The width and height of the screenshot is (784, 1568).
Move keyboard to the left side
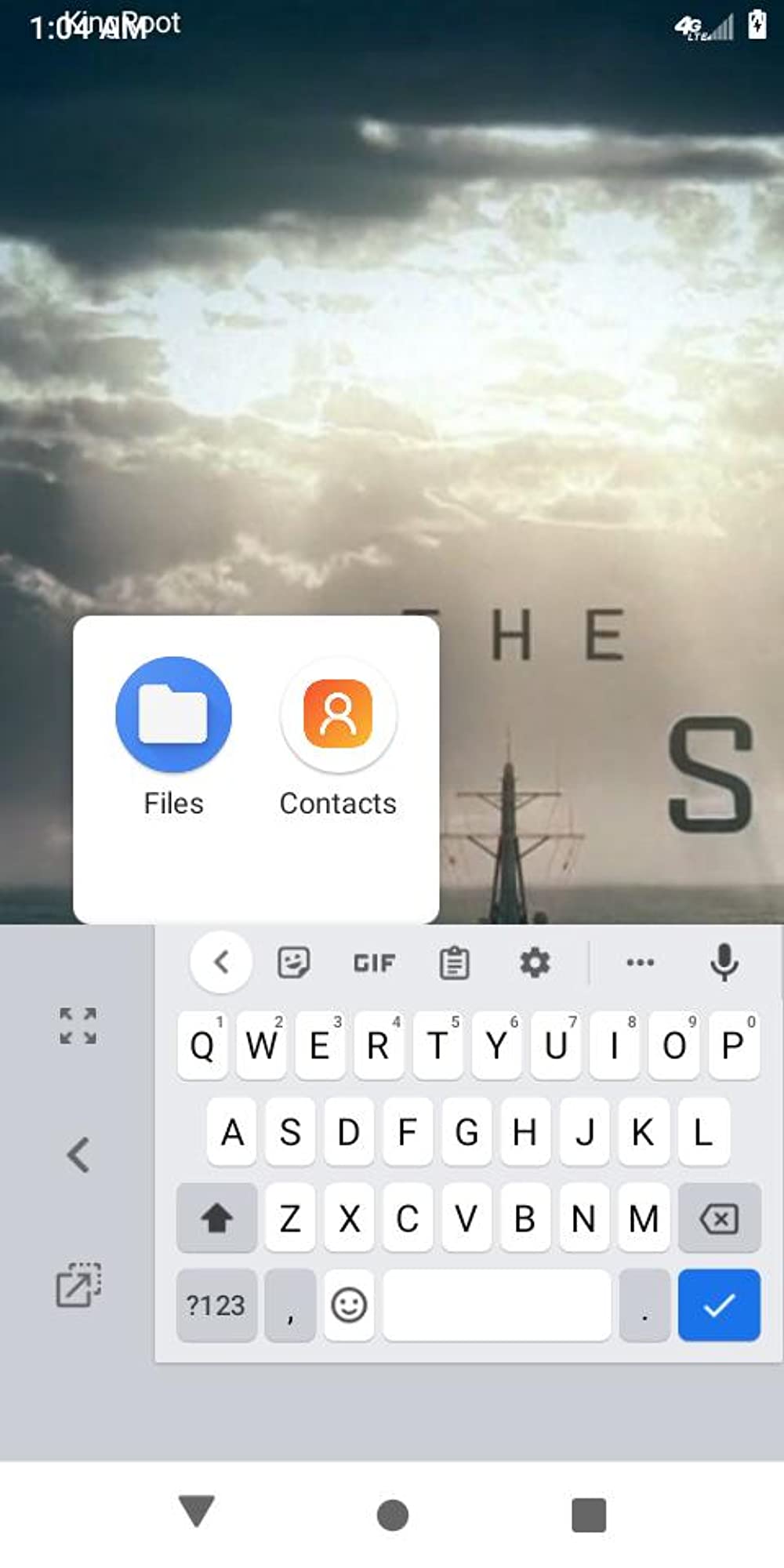point(78,1155)
